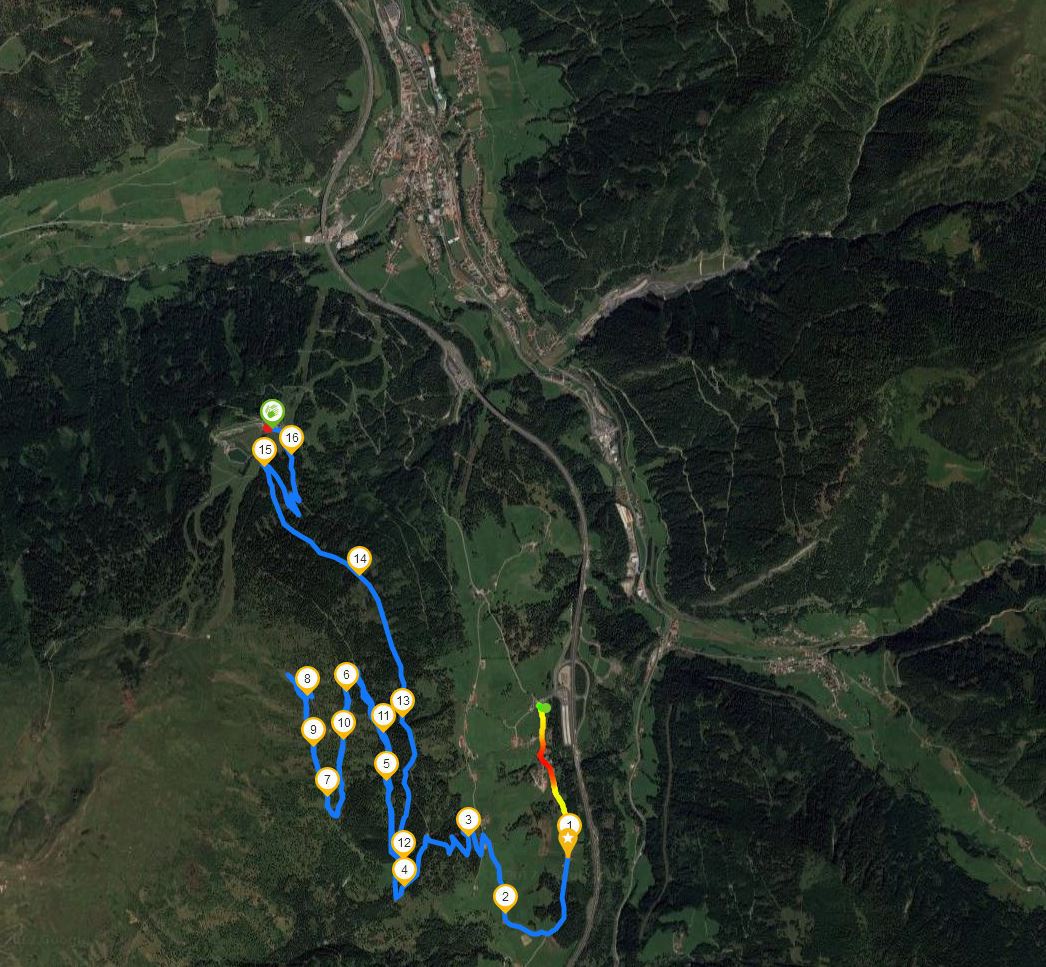
Task: Tap waypoint marker 13
Action: (x=402, y=700)
